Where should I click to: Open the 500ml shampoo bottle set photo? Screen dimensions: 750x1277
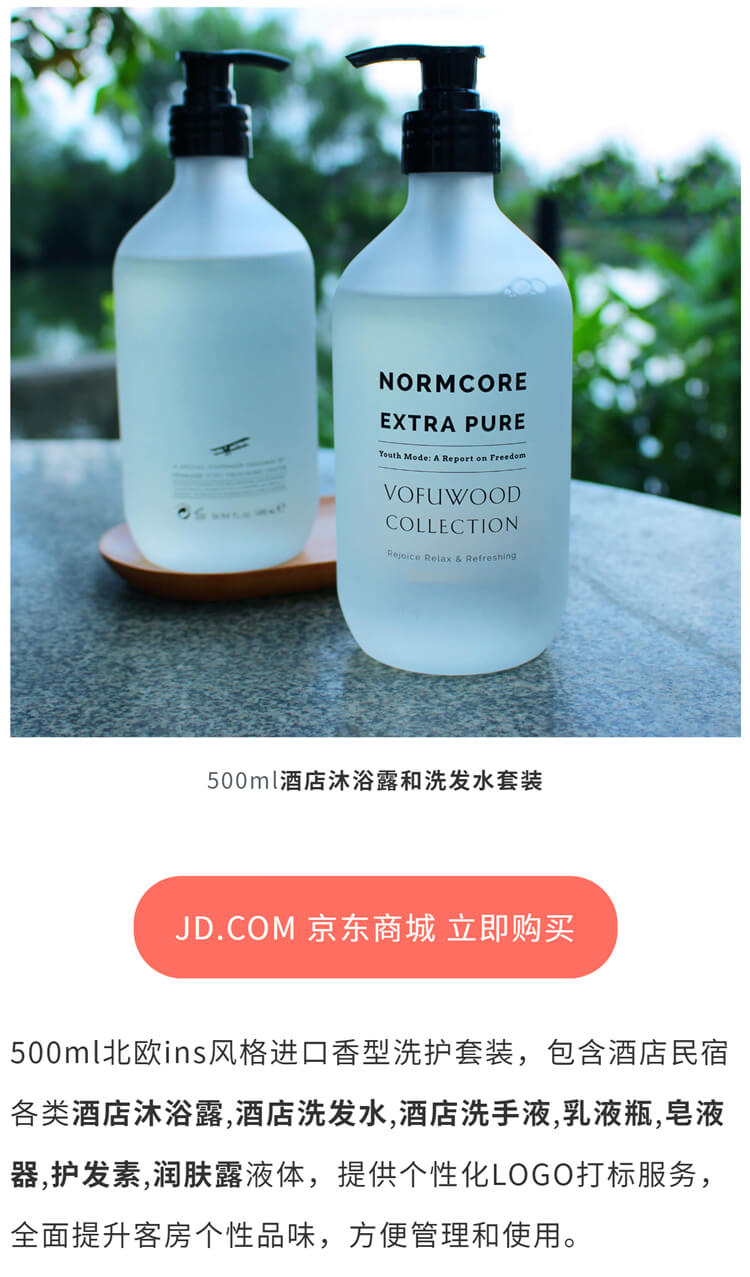(375, 373)
